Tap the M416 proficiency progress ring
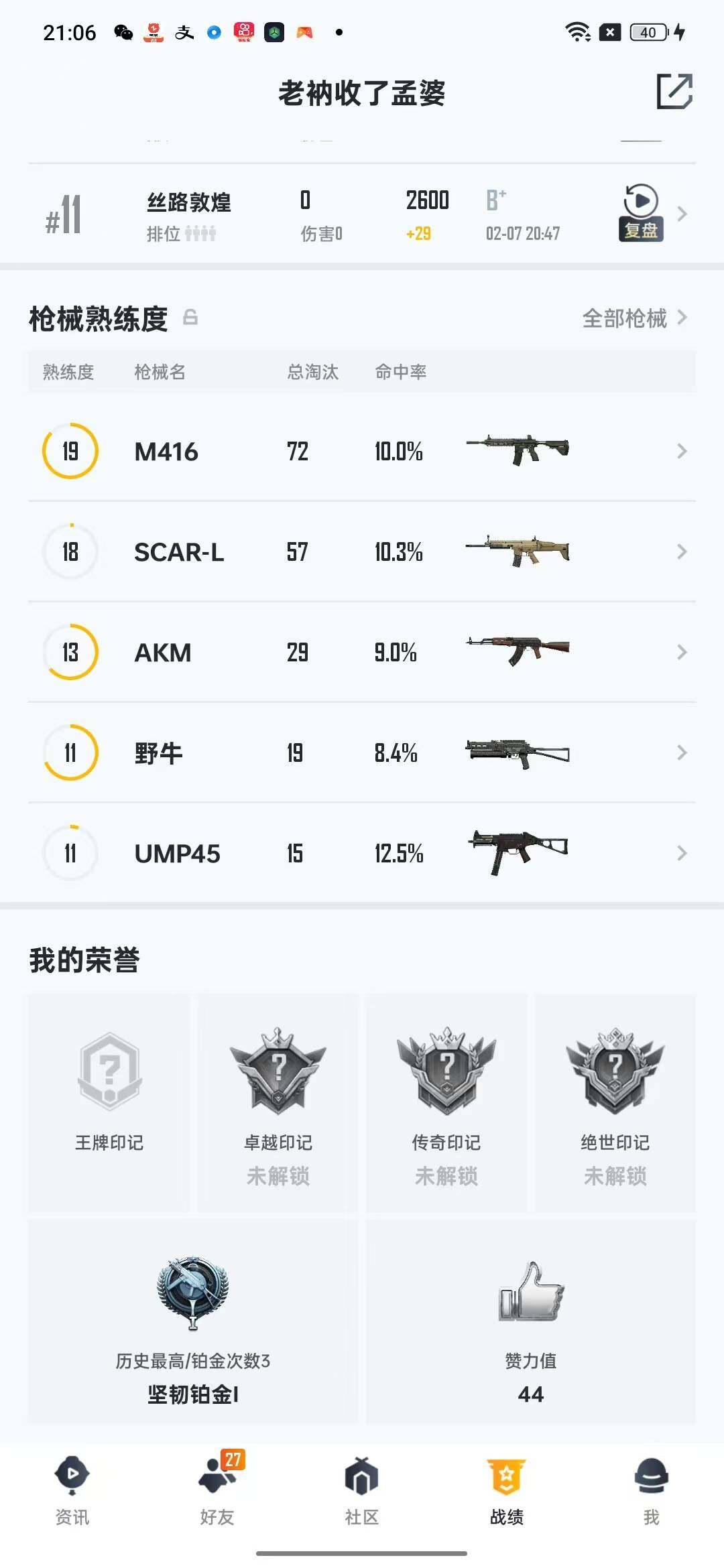This screenshot has height=1568, width=724. coord(70,451)
